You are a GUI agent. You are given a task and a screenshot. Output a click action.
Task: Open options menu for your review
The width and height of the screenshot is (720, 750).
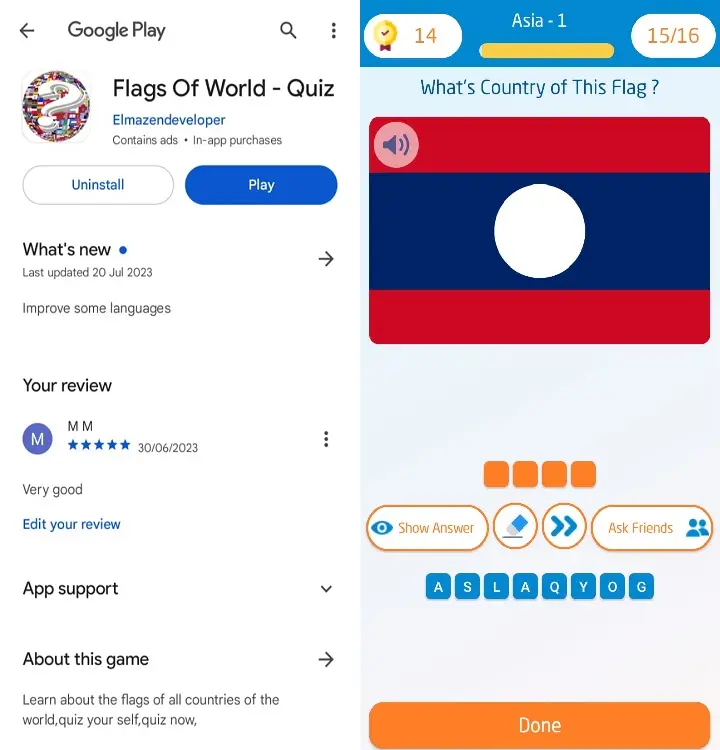(x=326, y=439)
